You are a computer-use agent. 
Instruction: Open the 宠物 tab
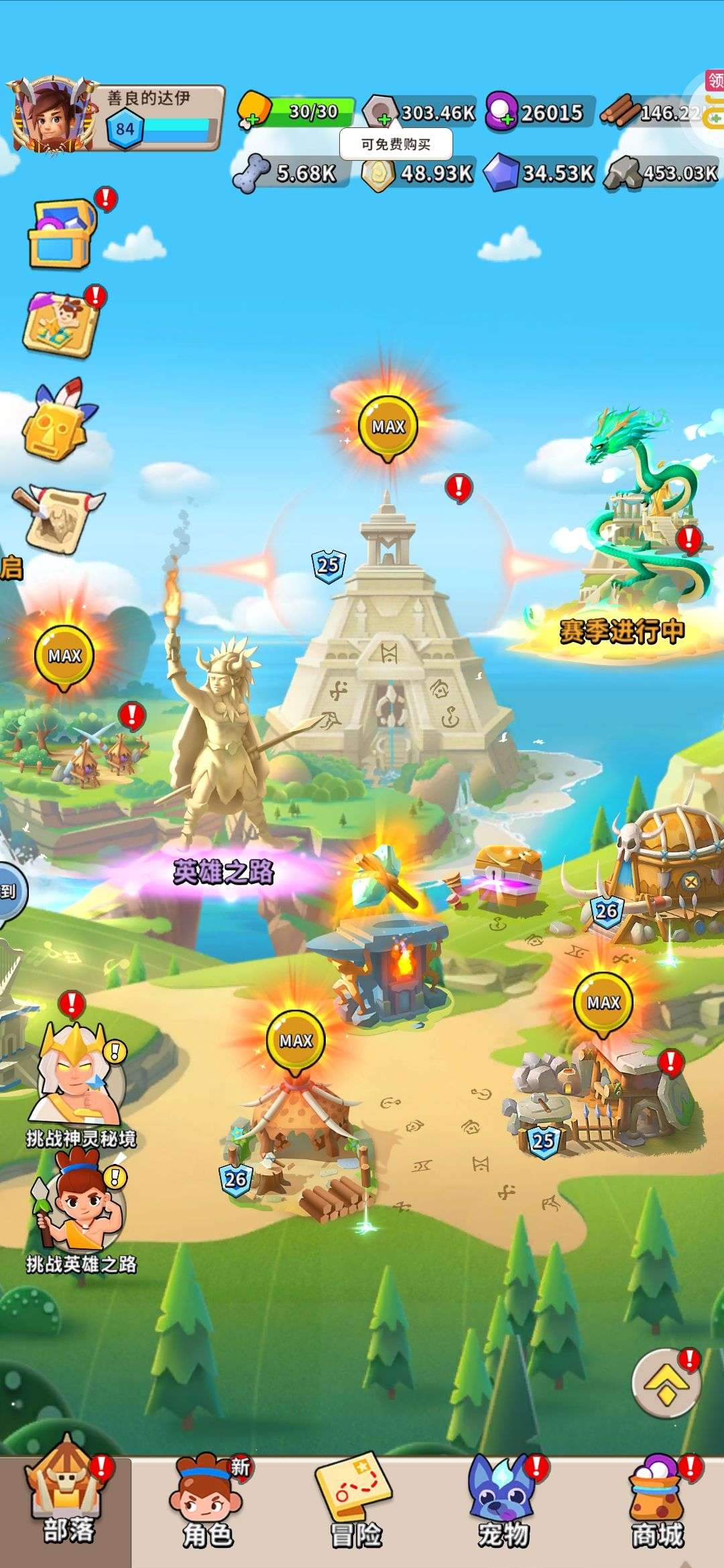(x=503, y=1508)
